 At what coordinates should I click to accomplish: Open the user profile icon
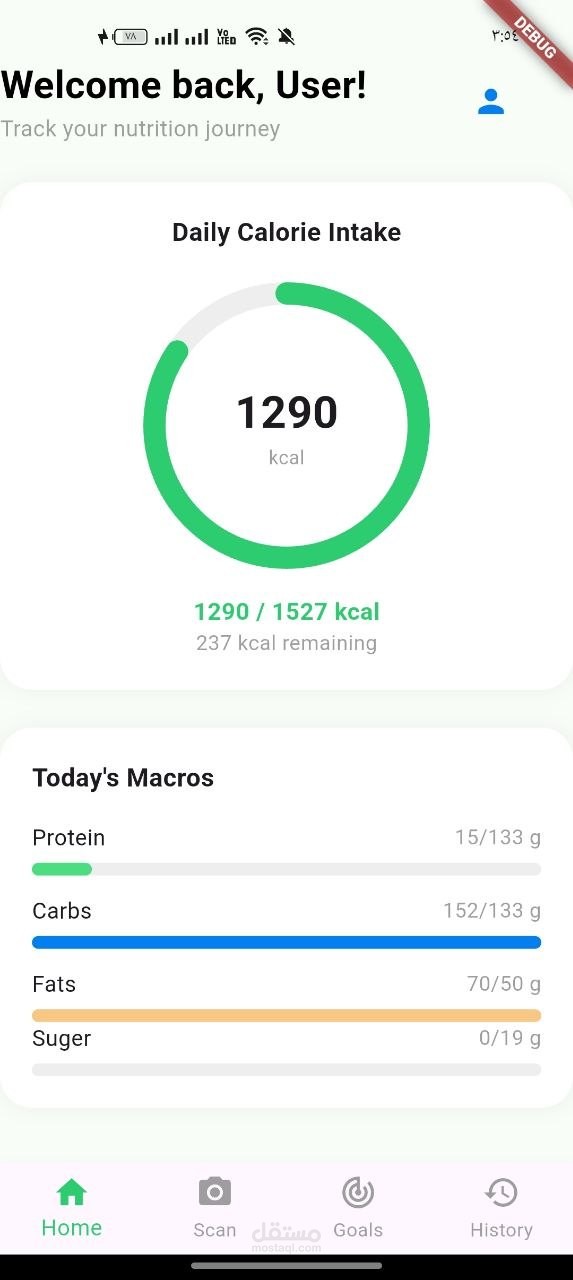[490, 101]
